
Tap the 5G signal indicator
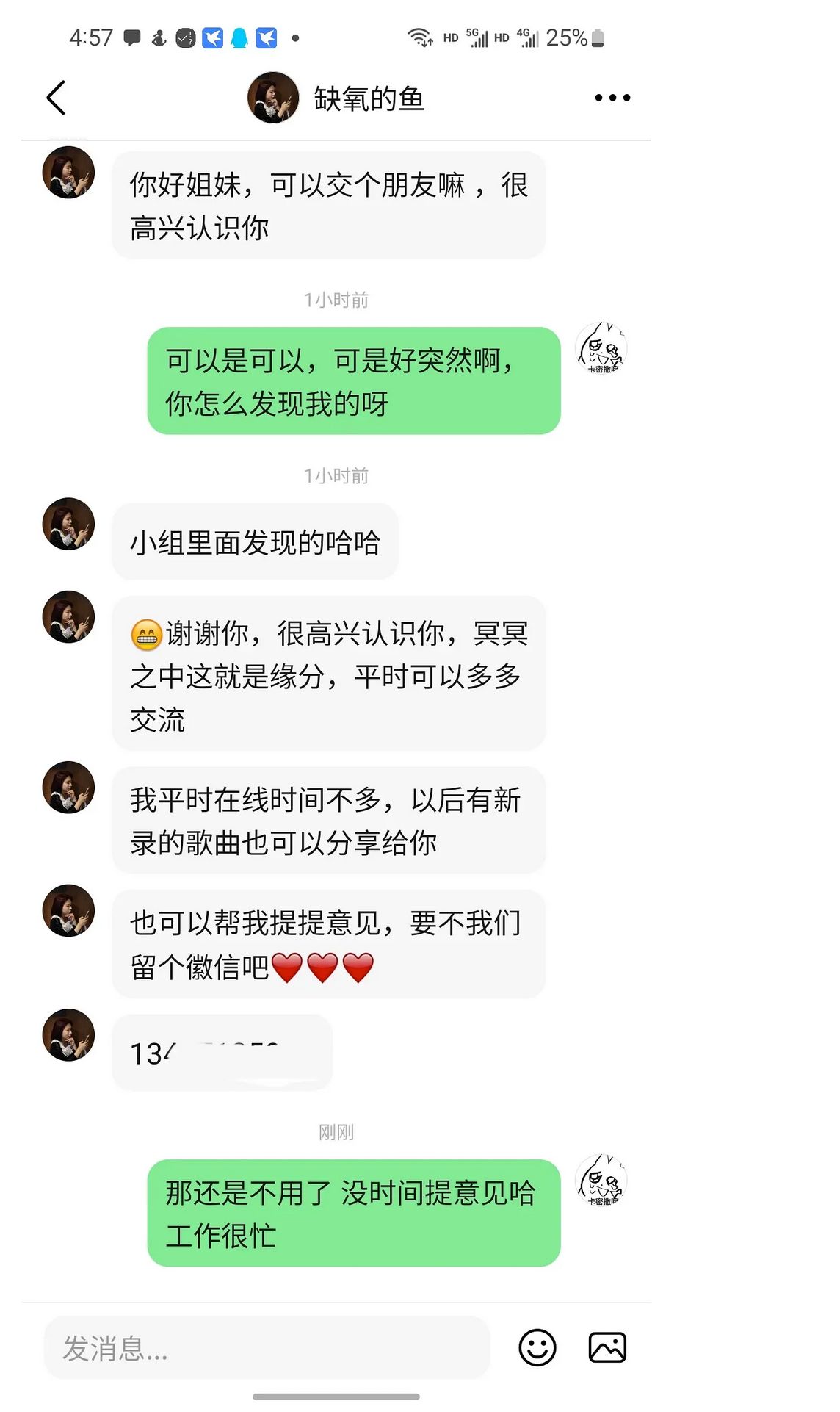click(474, 37)
